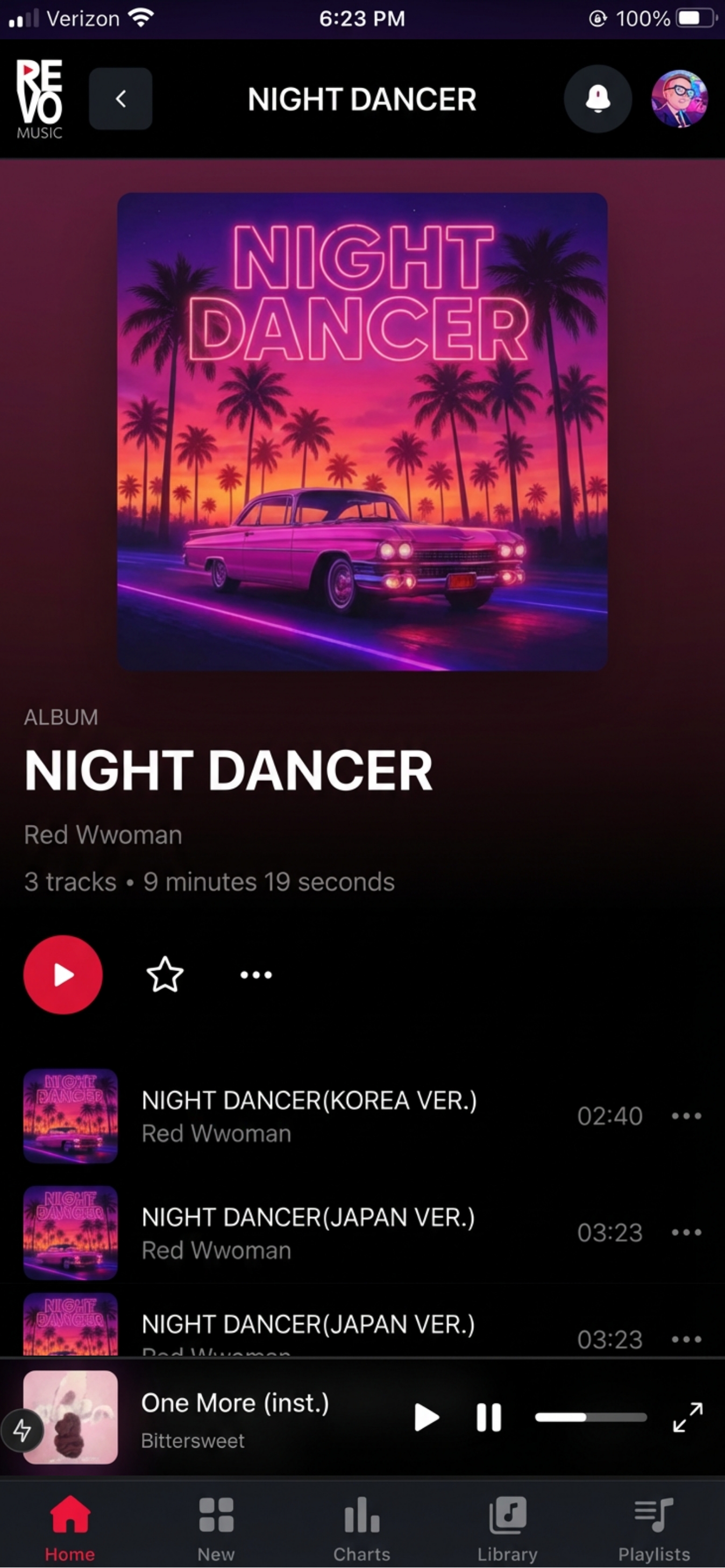Viewport: 725px width, 1568px height.
Task: Play NIGHT DANCER(KOREA VER.) track
Action: [309, 1115]
